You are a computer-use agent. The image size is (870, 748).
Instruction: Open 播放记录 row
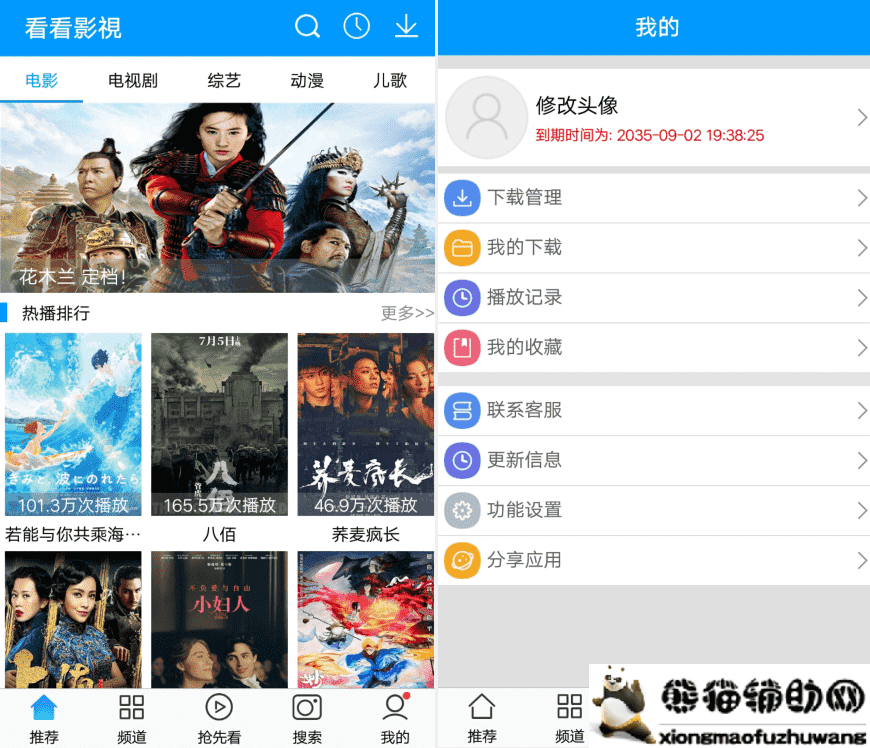coord(653,298)
